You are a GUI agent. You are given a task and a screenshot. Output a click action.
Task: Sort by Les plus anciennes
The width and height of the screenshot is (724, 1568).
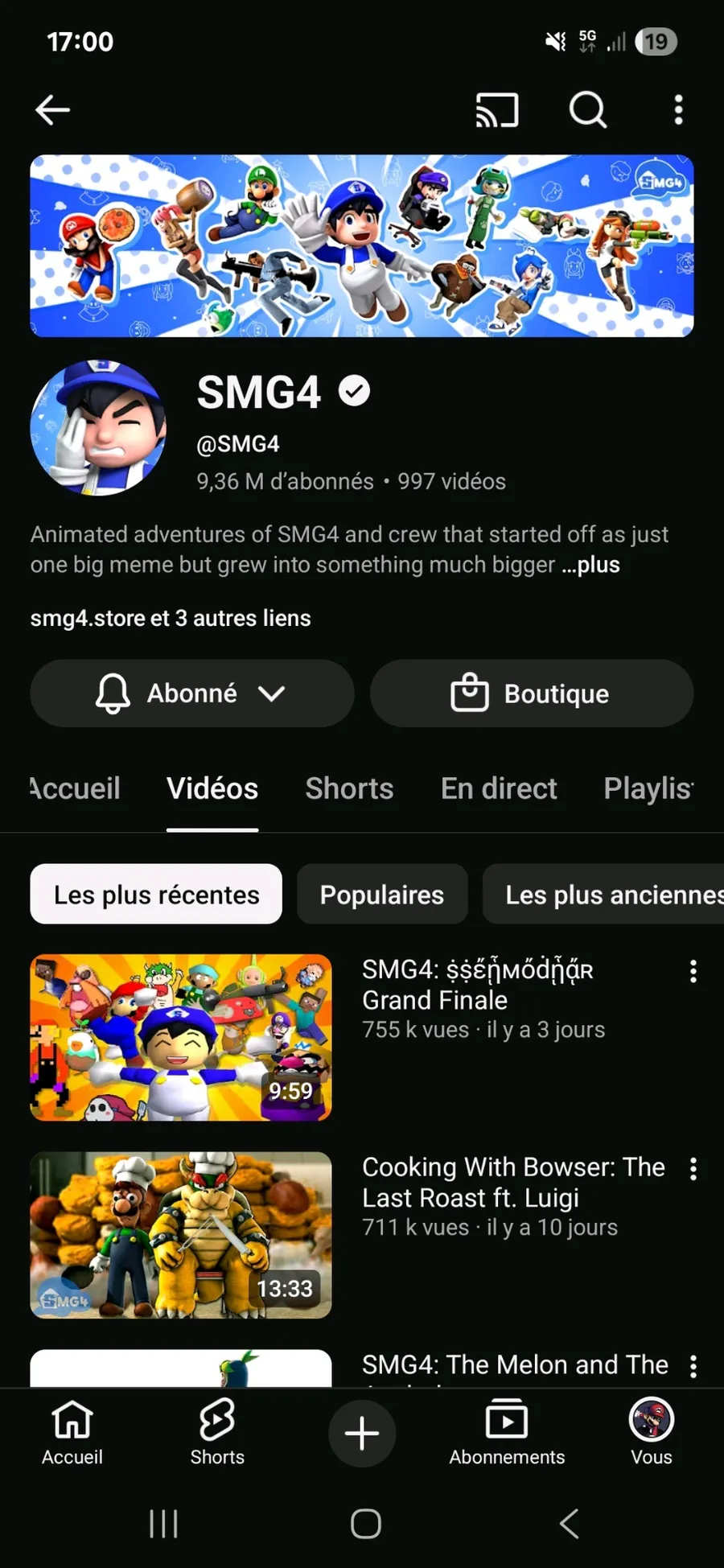(x=611, y=895)
